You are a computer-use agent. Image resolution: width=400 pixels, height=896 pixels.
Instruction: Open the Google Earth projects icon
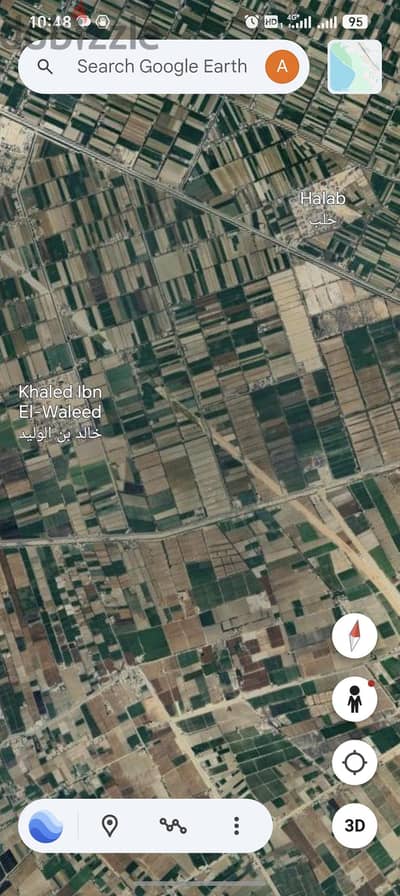tap(46, 826)
